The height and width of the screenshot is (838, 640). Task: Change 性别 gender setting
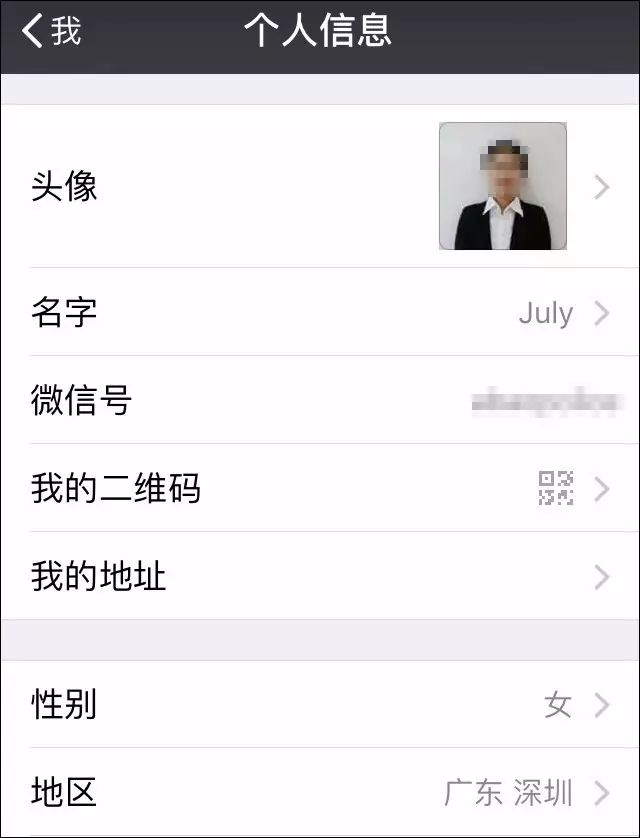point(320,705)
